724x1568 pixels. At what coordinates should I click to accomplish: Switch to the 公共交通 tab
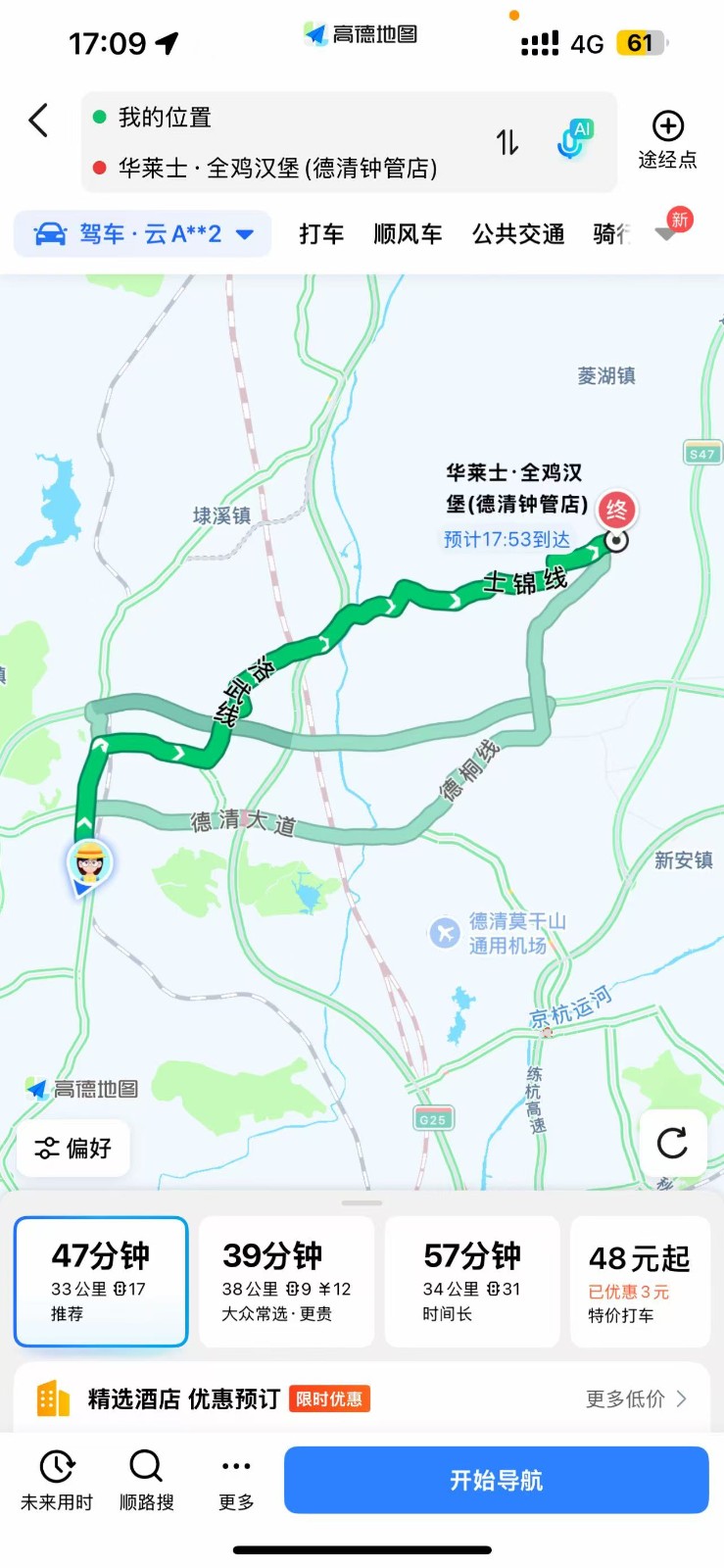(518, 234)
